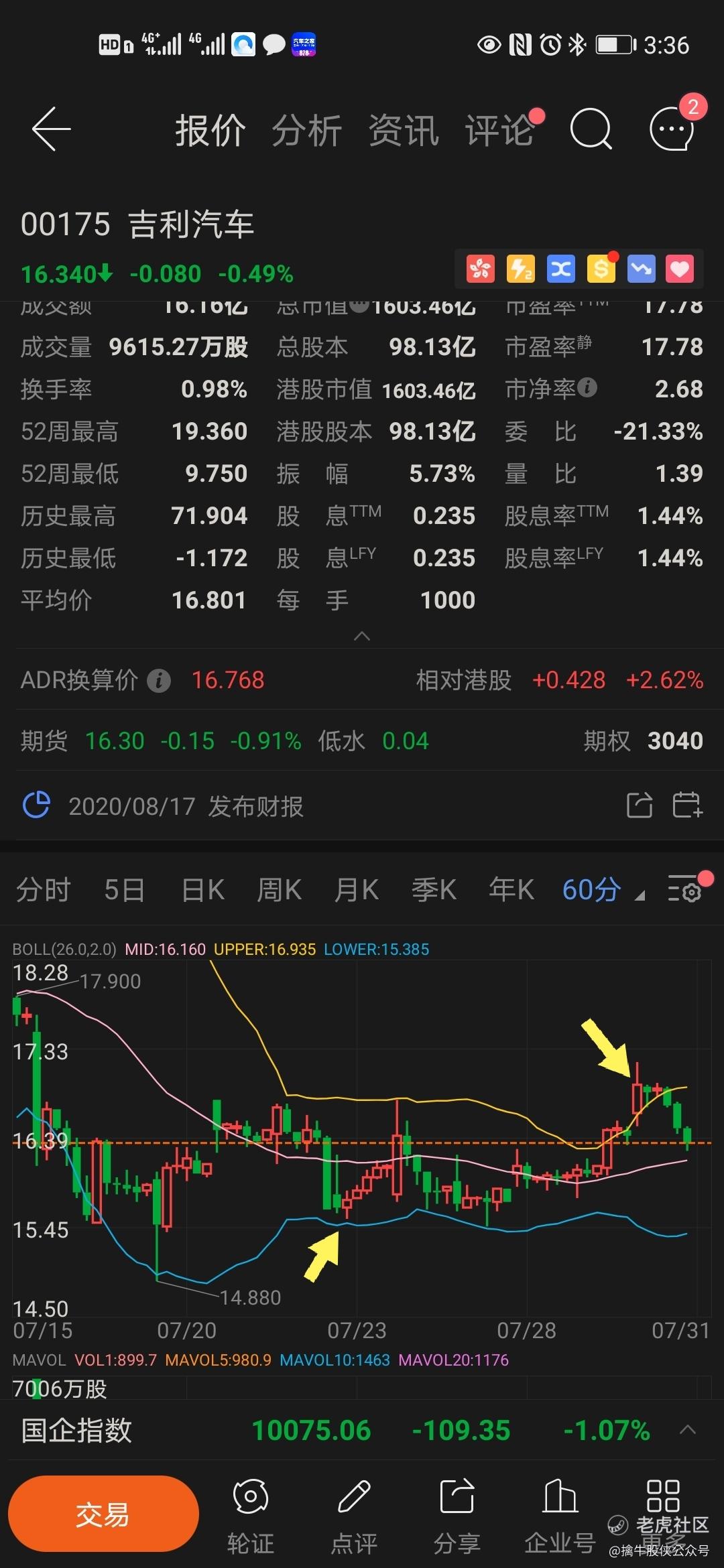Open chart settings icon
Image resolution: width=724 pixels, height=1568 pixels.
685,891
